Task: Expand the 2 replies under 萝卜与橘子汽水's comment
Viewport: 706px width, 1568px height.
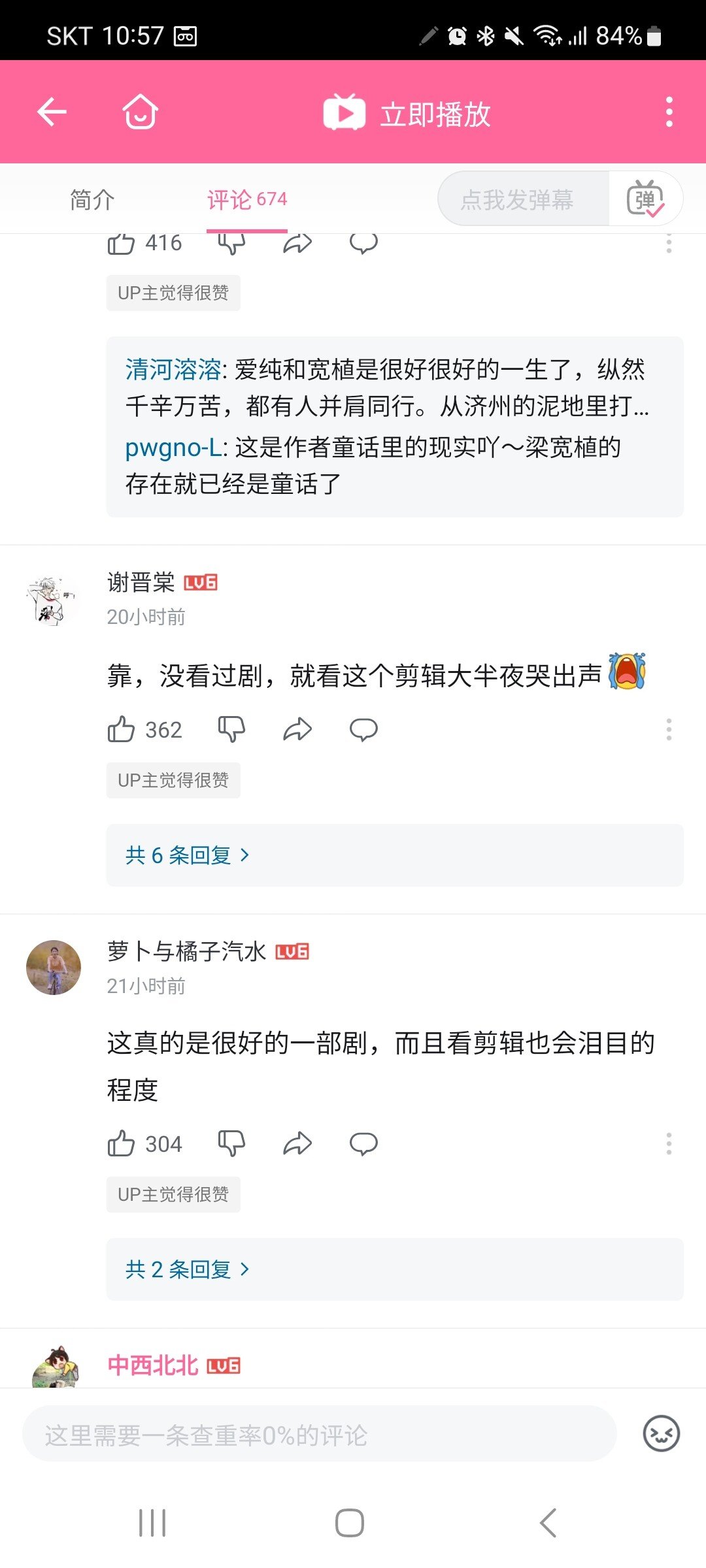Action: pos(186,1269)
